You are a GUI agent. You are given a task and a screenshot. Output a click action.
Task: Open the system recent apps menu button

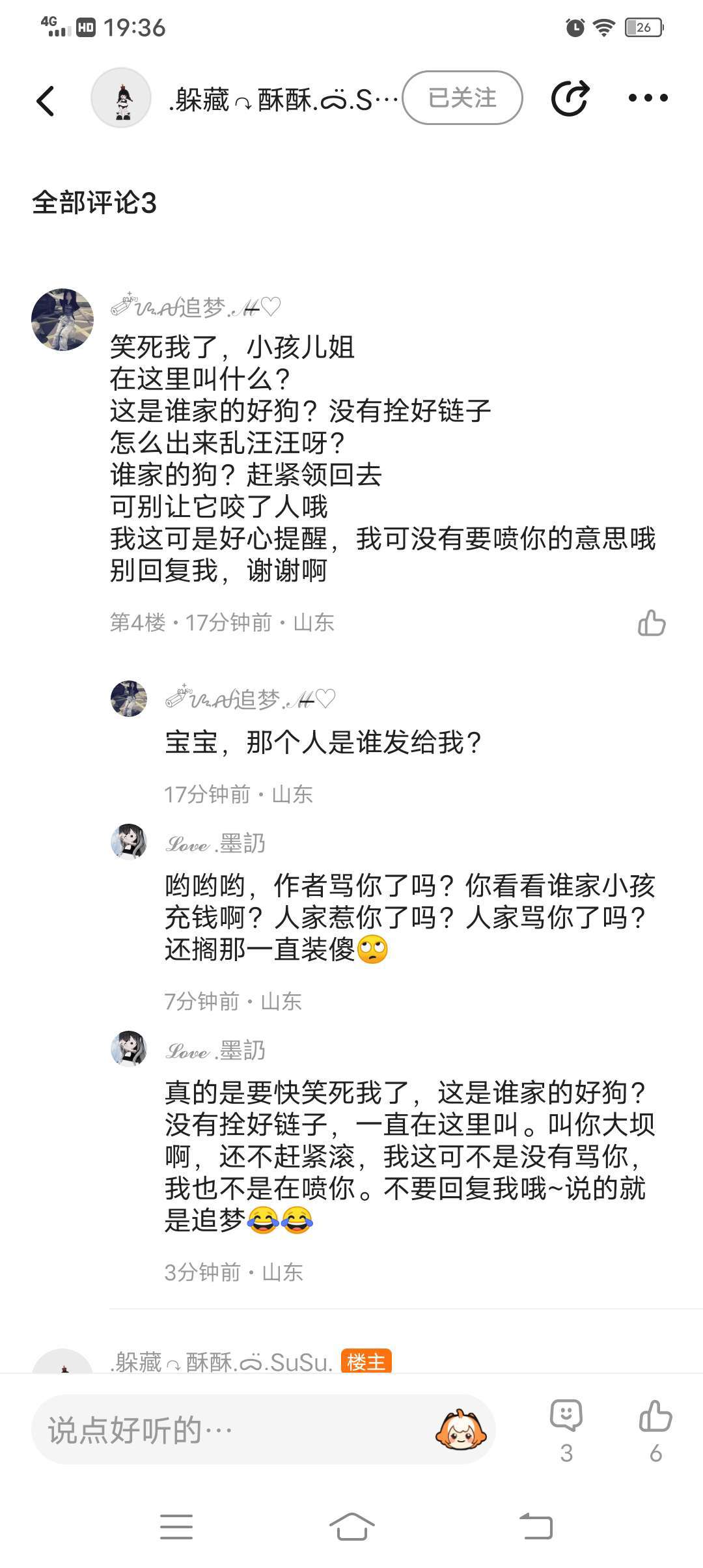(176, 1526)
